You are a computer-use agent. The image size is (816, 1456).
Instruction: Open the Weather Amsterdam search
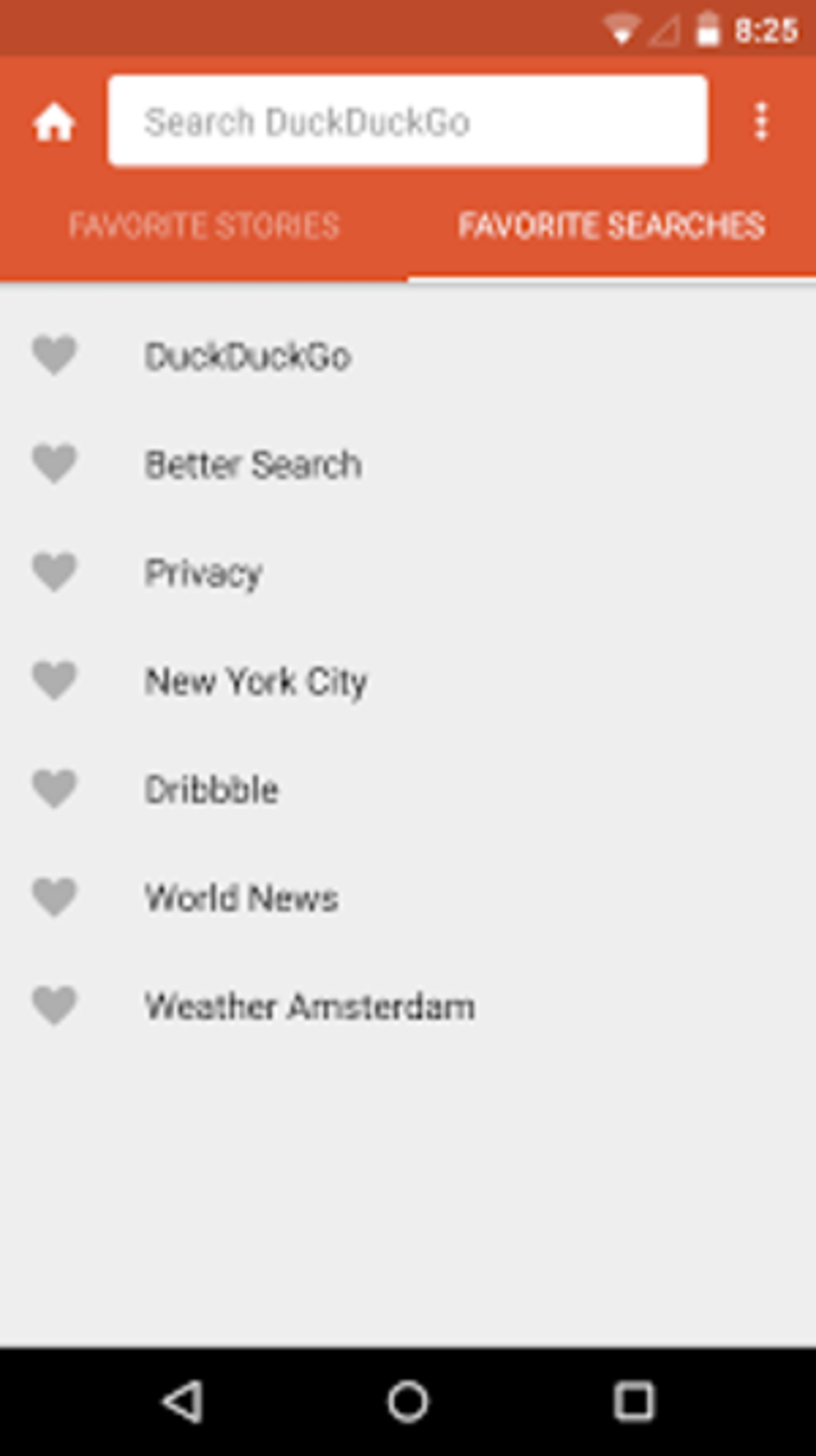[310, 1007]
